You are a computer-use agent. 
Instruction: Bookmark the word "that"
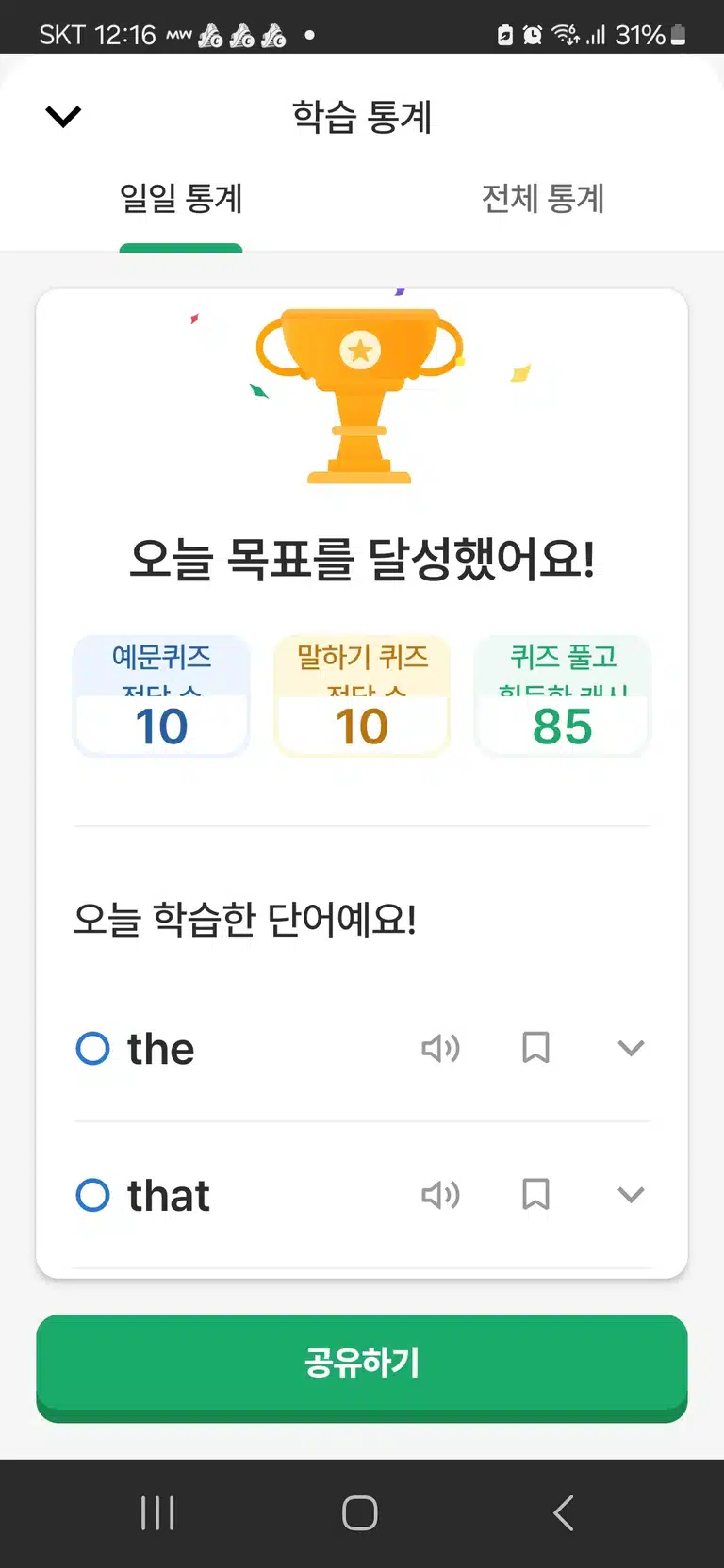(535, 1195)
